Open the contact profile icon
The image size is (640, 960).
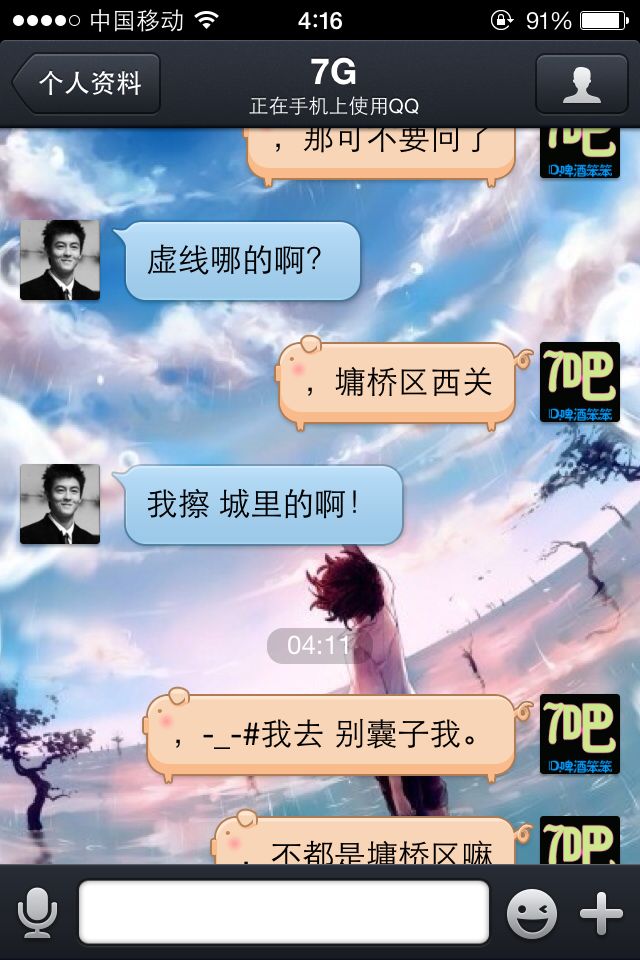tap(581, 84)
